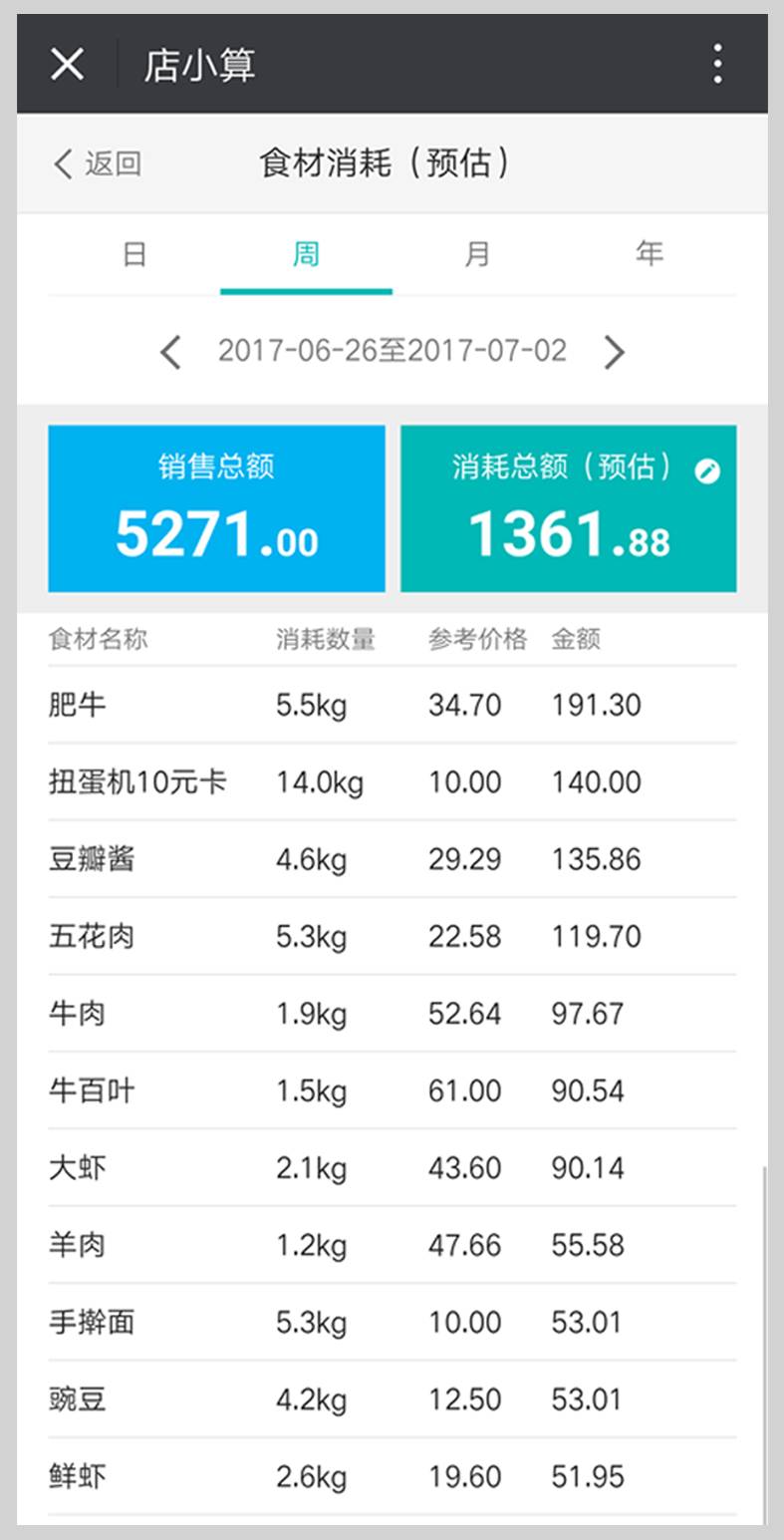Go to the next week
This screenshot has width=784, height=1540.
(x=614, y=352)
